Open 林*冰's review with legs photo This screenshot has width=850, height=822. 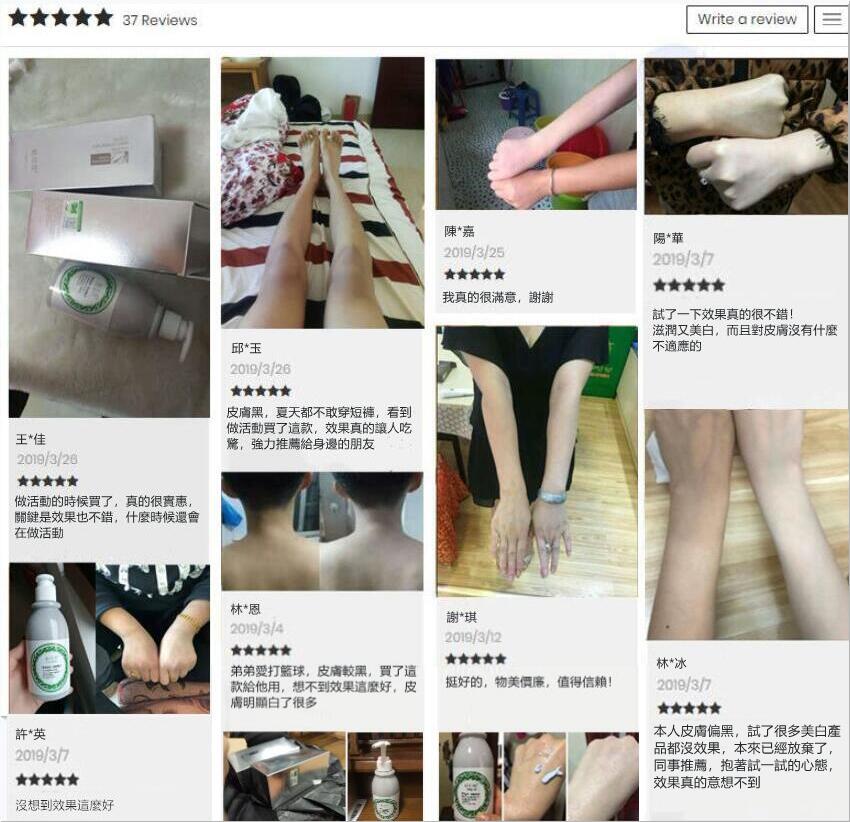745,524
